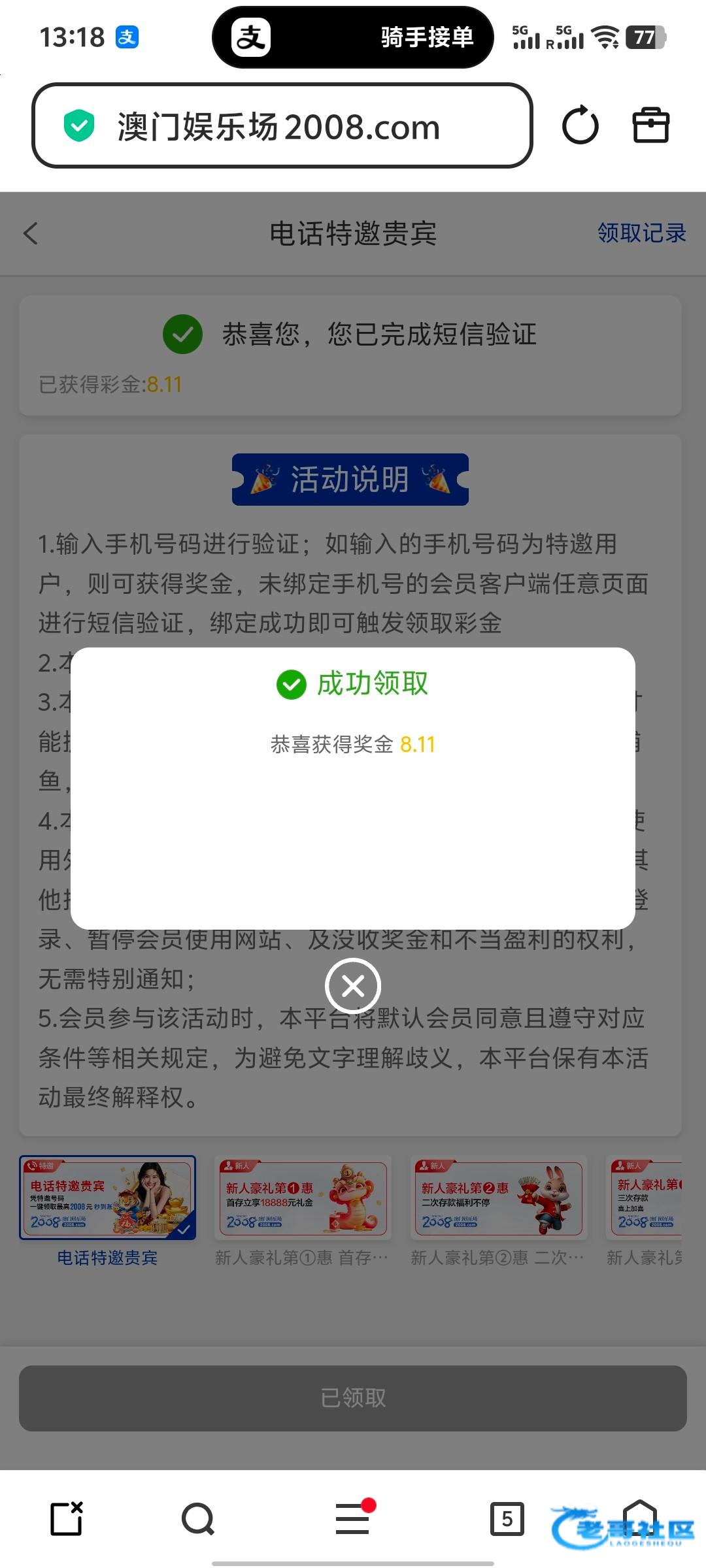Open 领取记录 claim history
Viewport: 706px width, 1568px height.
point(641,233)
